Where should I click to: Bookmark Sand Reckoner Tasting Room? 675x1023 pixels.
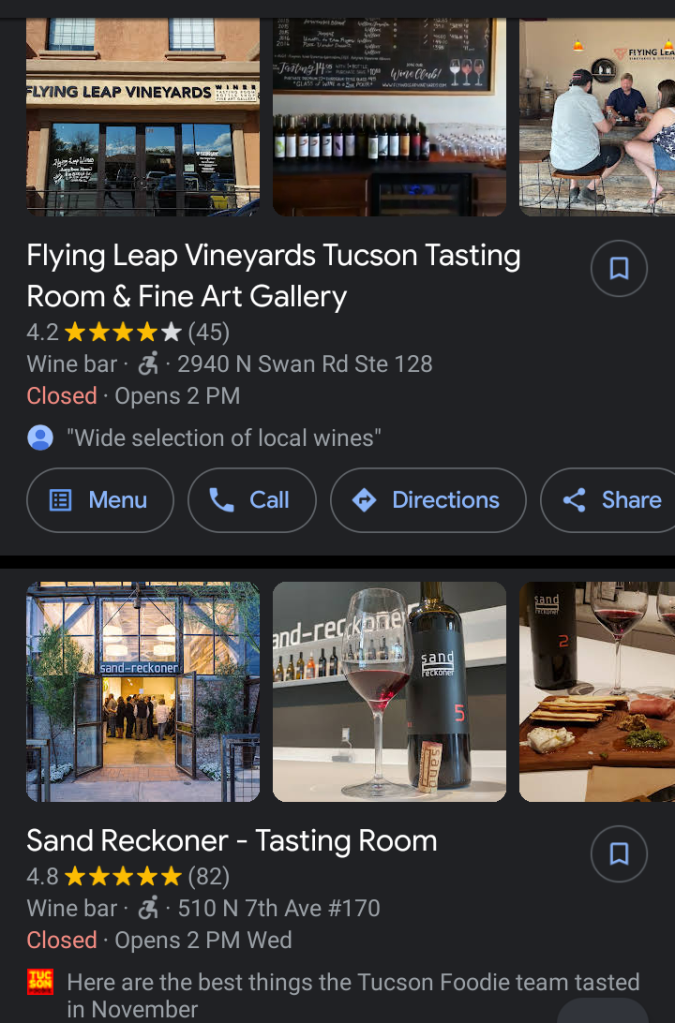coord(619,853)
